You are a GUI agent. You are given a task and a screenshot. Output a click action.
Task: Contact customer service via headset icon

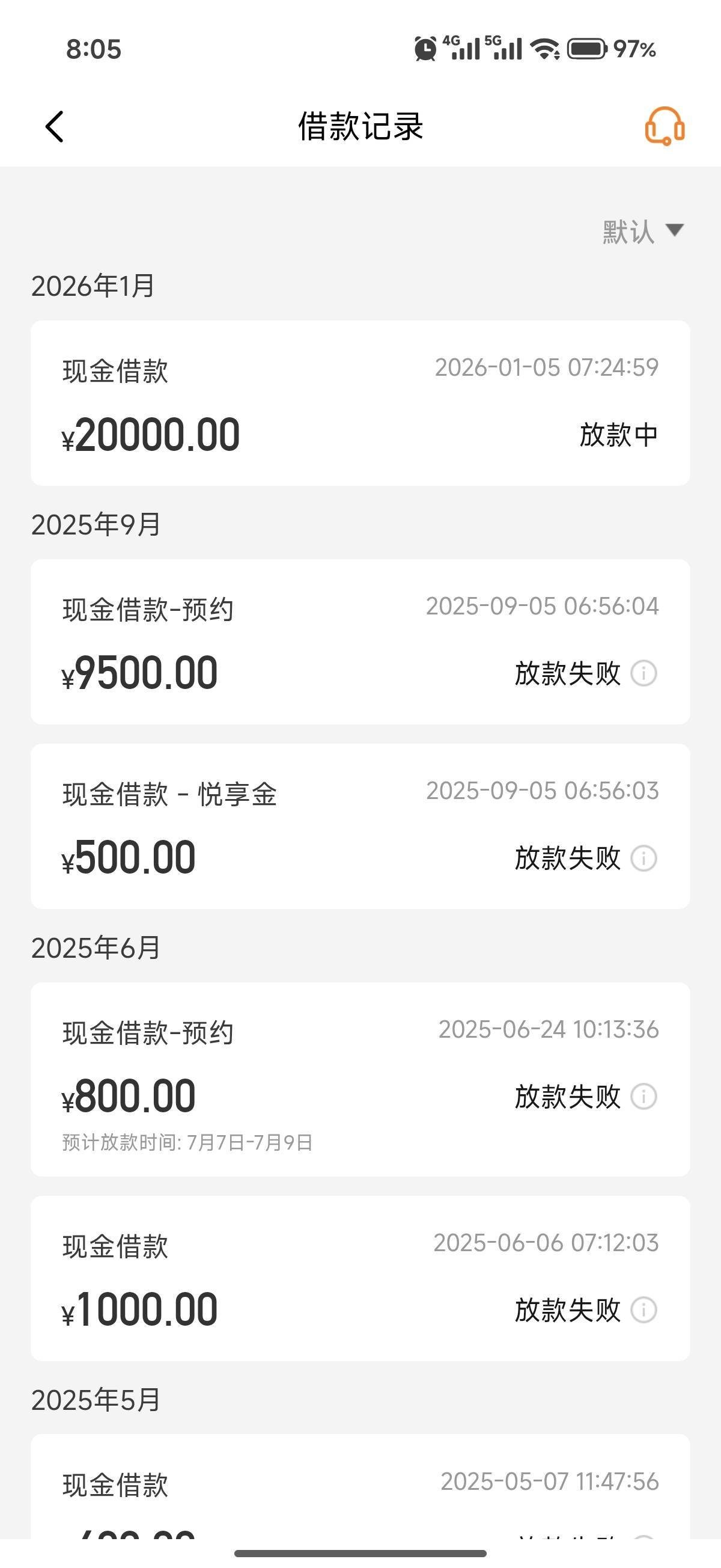[665, 126]
